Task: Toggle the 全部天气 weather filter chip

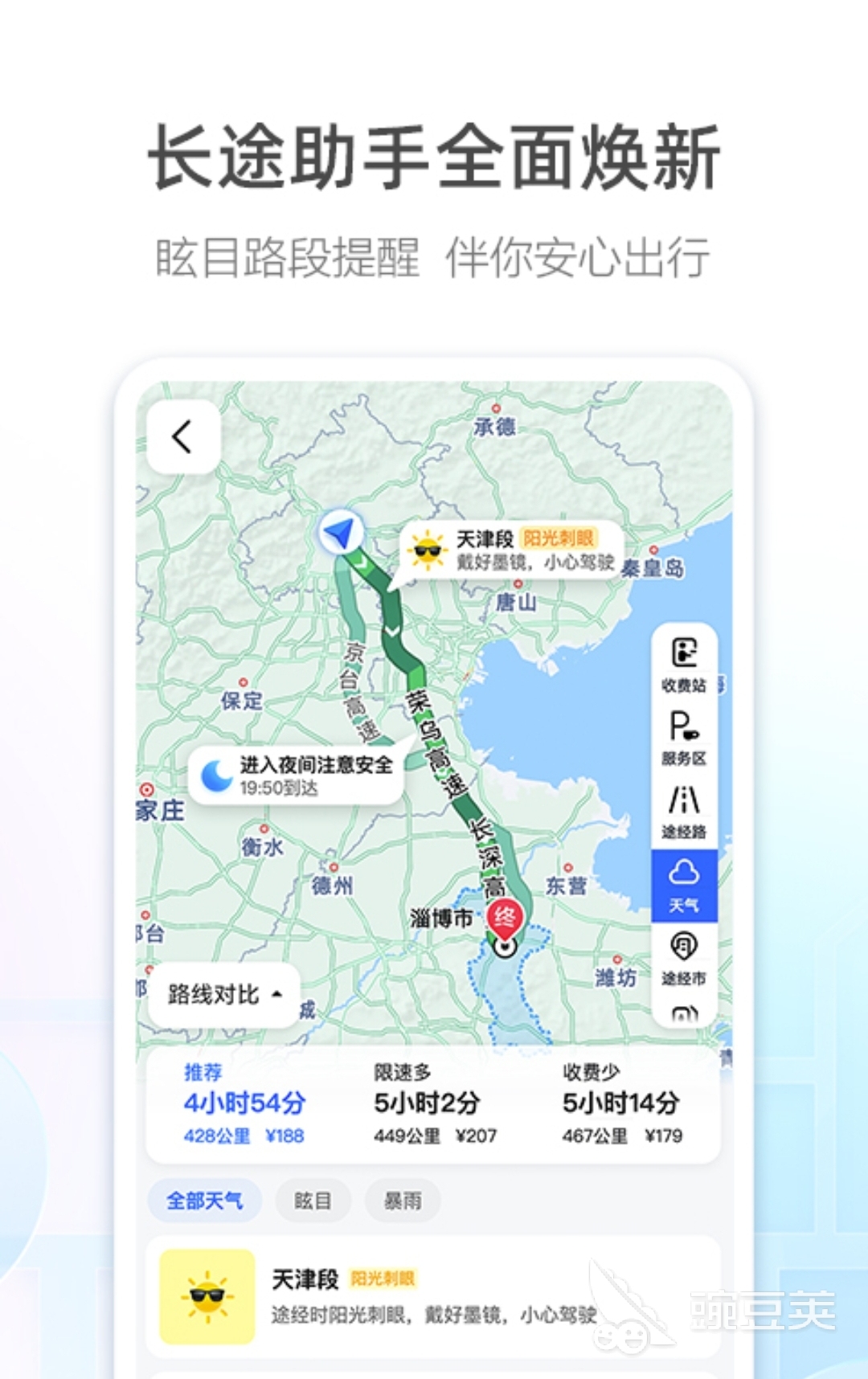Action: pos(206,1200)
